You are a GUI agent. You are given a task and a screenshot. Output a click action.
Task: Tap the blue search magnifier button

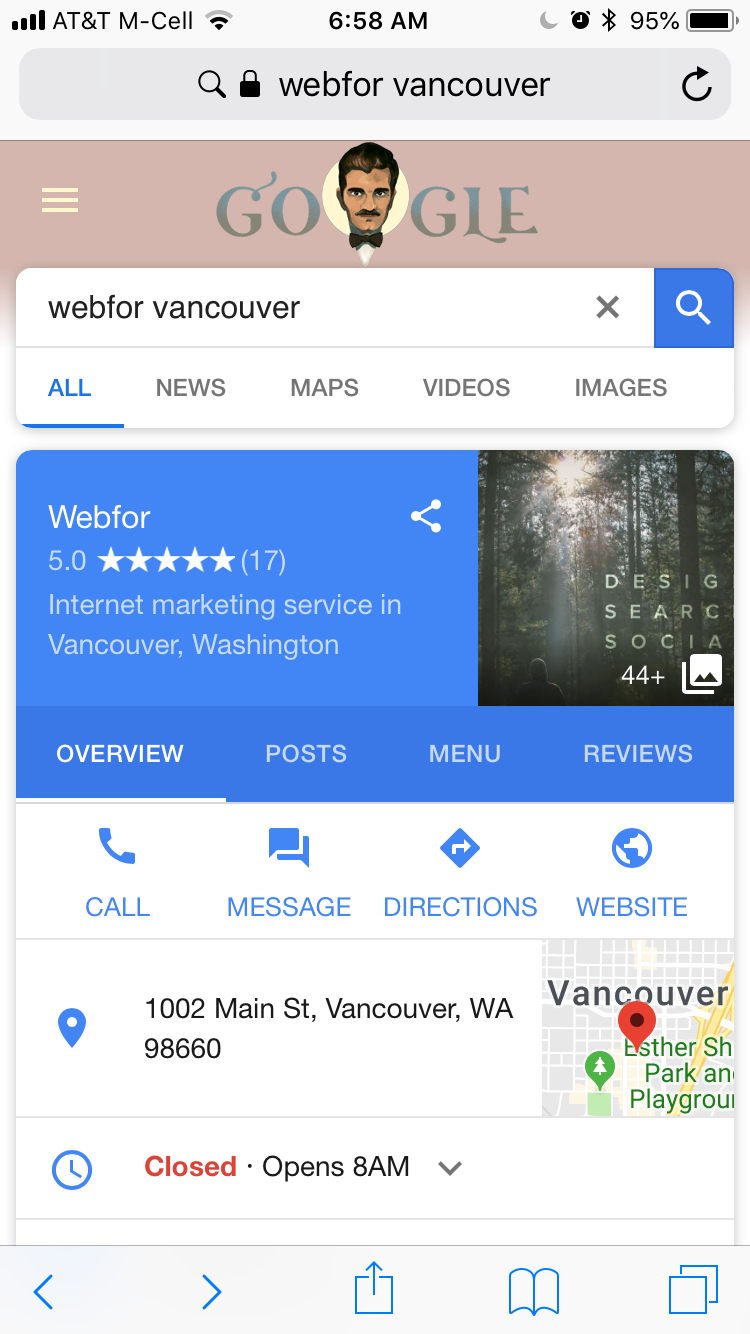(693, 308)
